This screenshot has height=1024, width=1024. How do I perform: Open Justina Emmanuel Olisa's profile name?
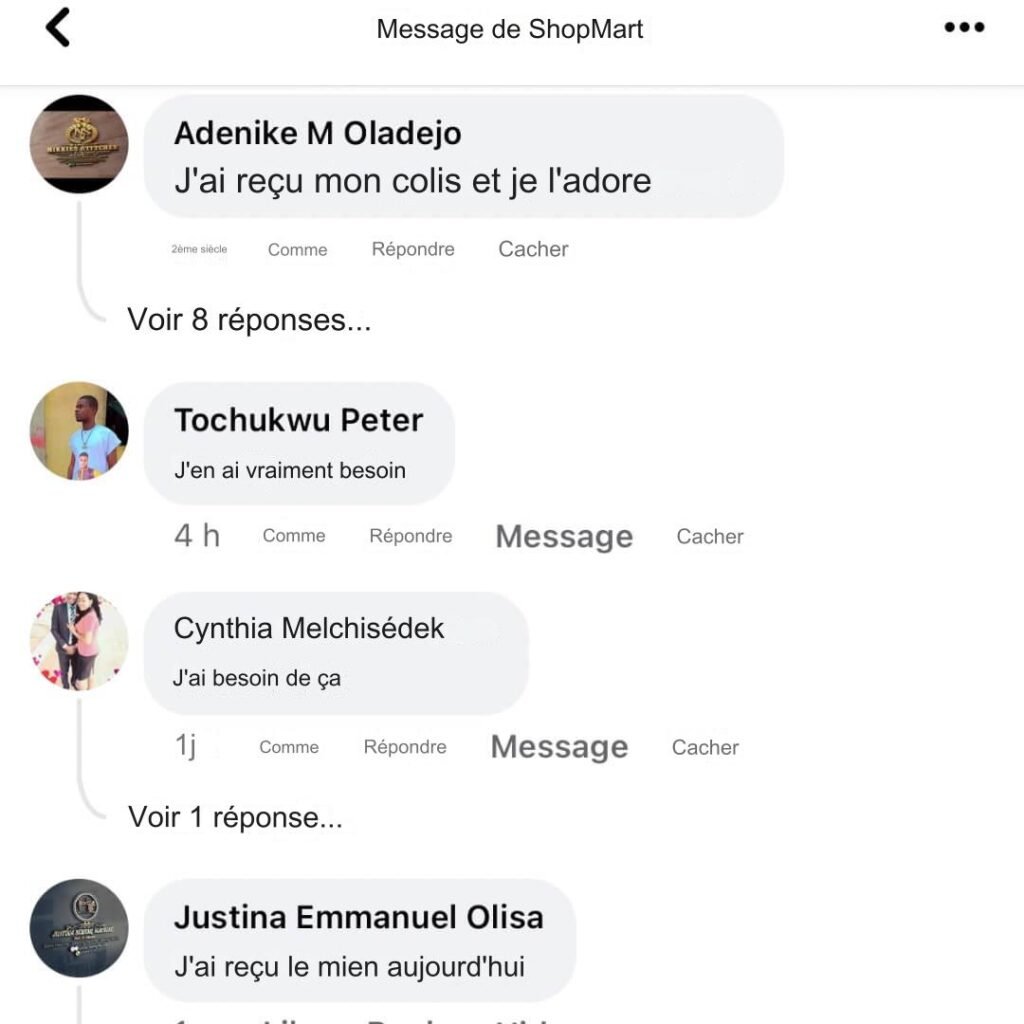point(358,917)
